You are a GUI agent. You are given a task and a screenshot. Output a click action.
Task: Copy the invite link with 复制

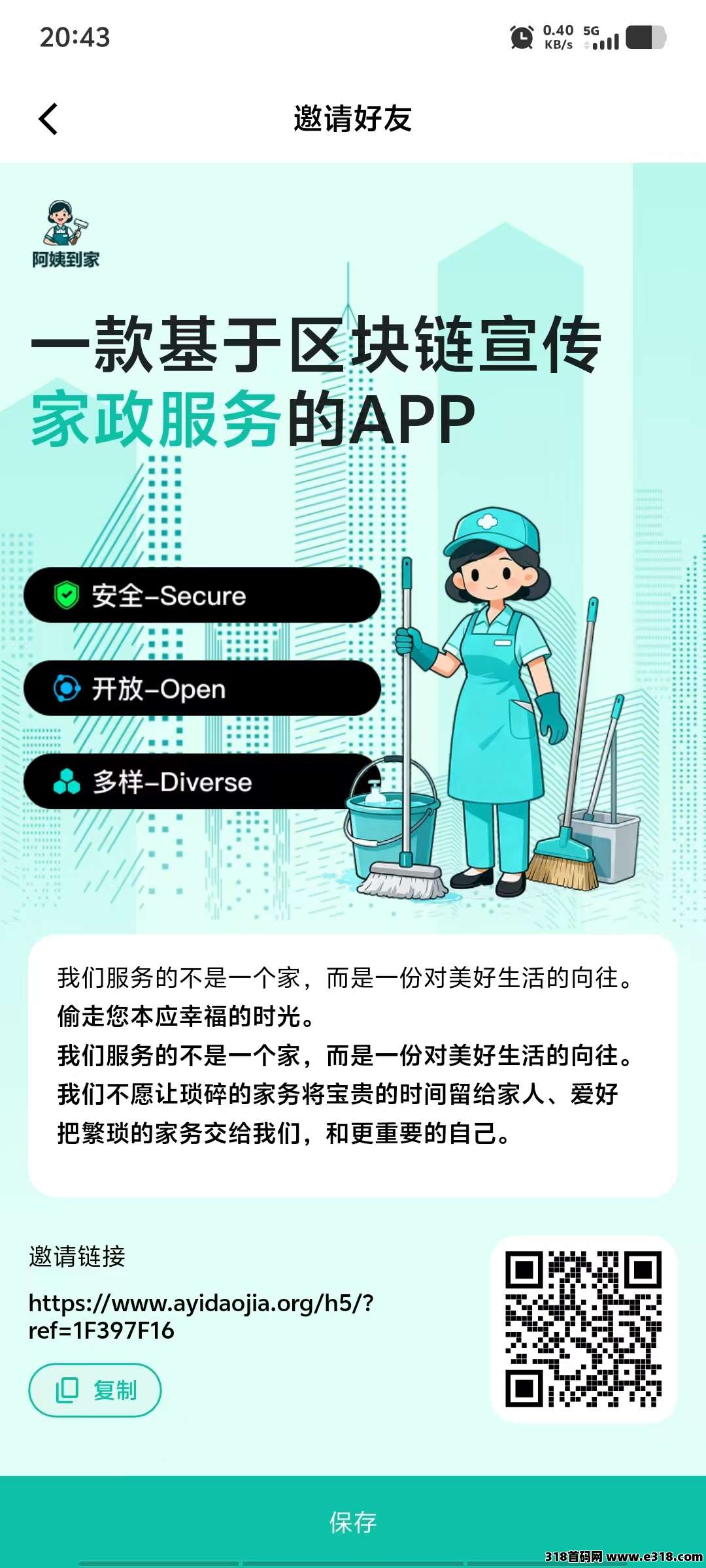tap(95, 1390)
